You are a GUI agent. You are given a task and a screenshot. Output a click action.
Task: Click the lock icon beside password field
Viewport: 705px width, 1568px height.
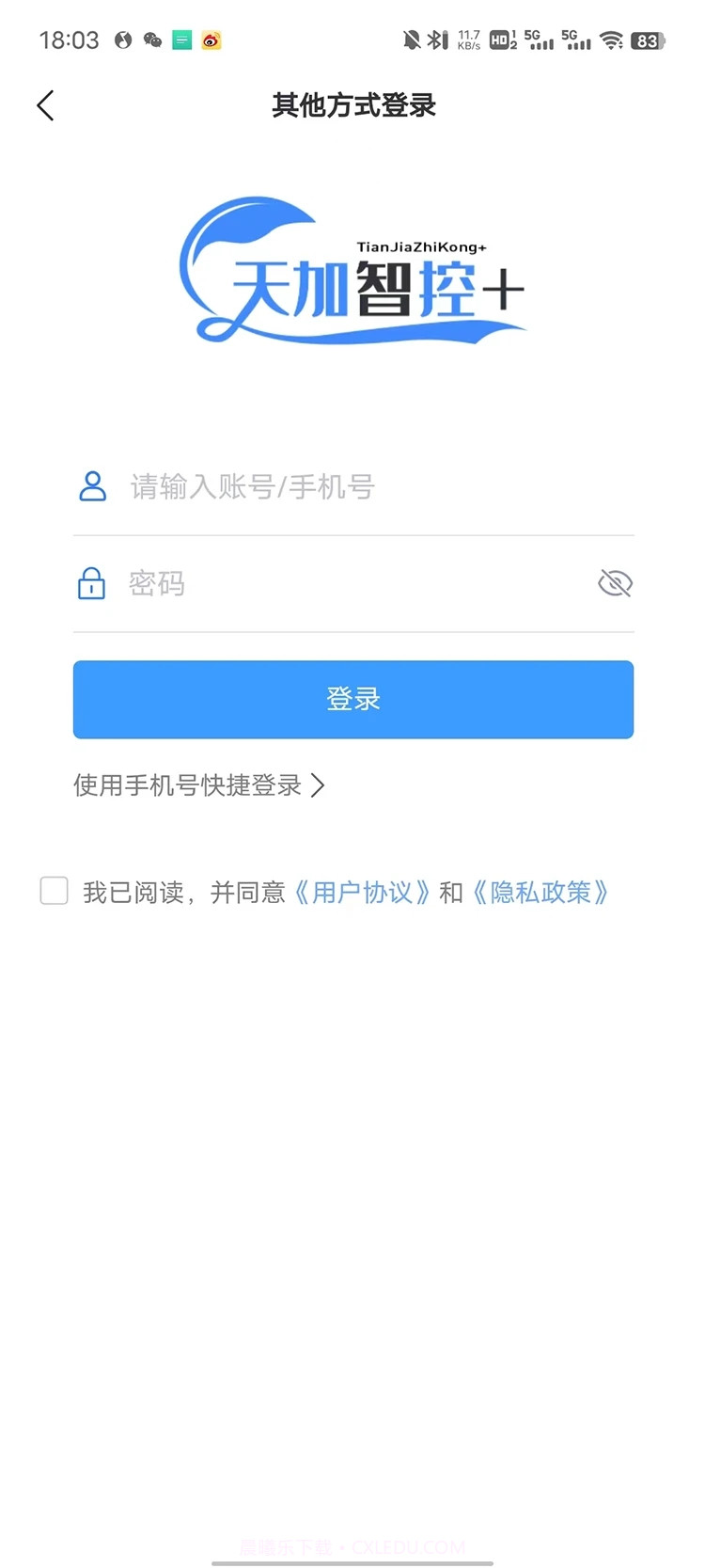(x=91, y=583)
